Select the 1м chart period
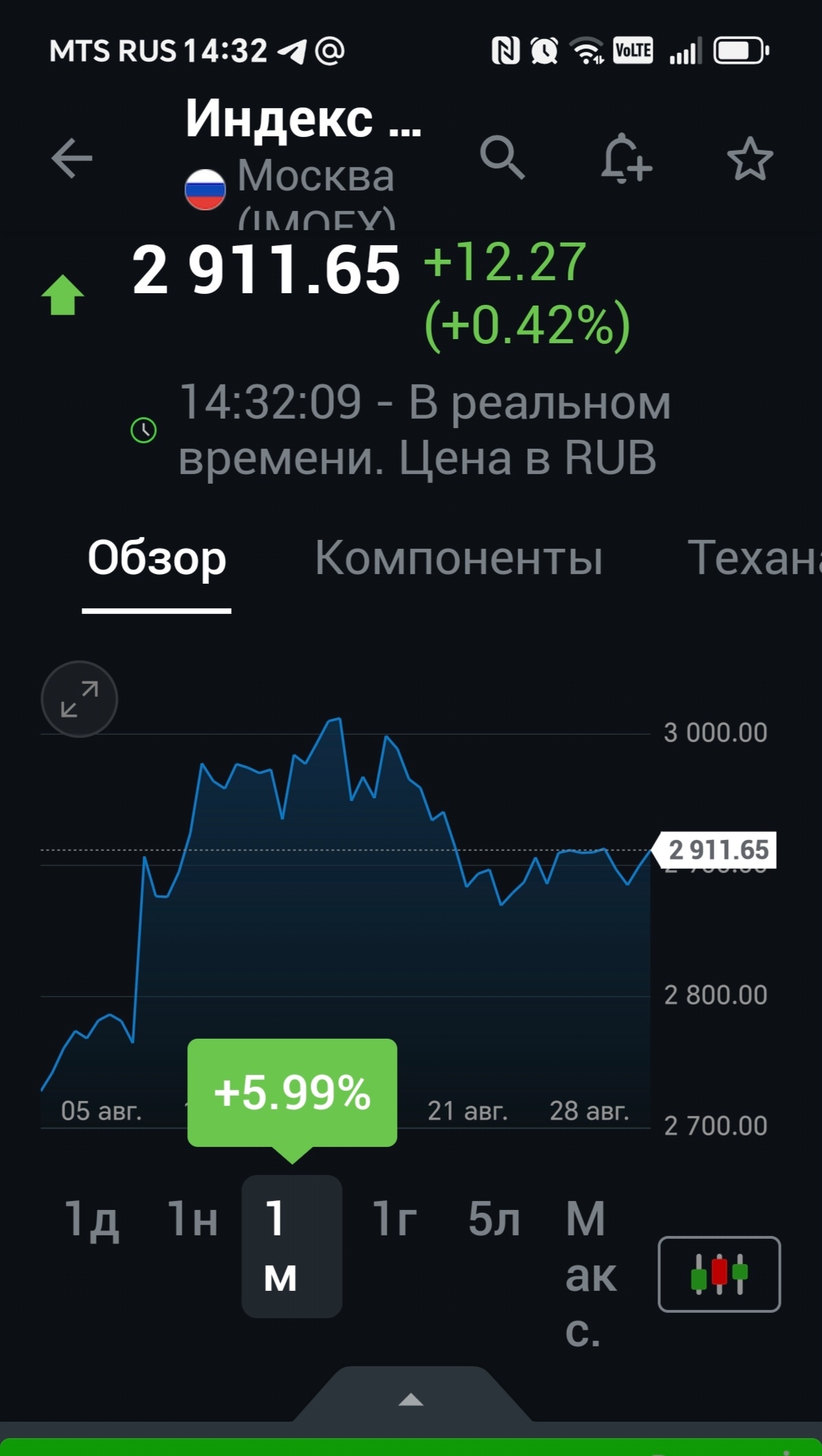The image size is (822, 1456). click(292, 1246)
